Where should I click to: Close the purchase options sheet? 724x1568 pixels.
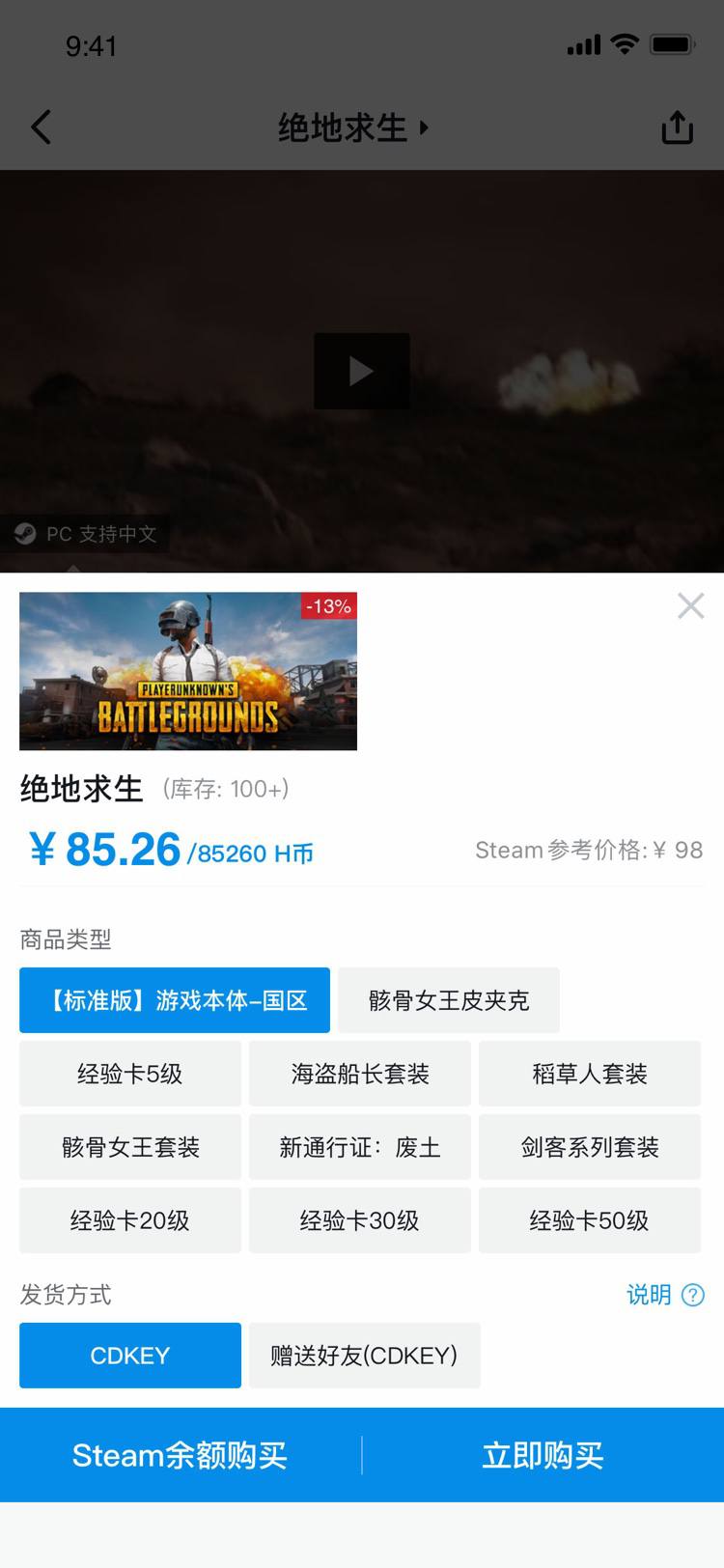coord(690,605)
